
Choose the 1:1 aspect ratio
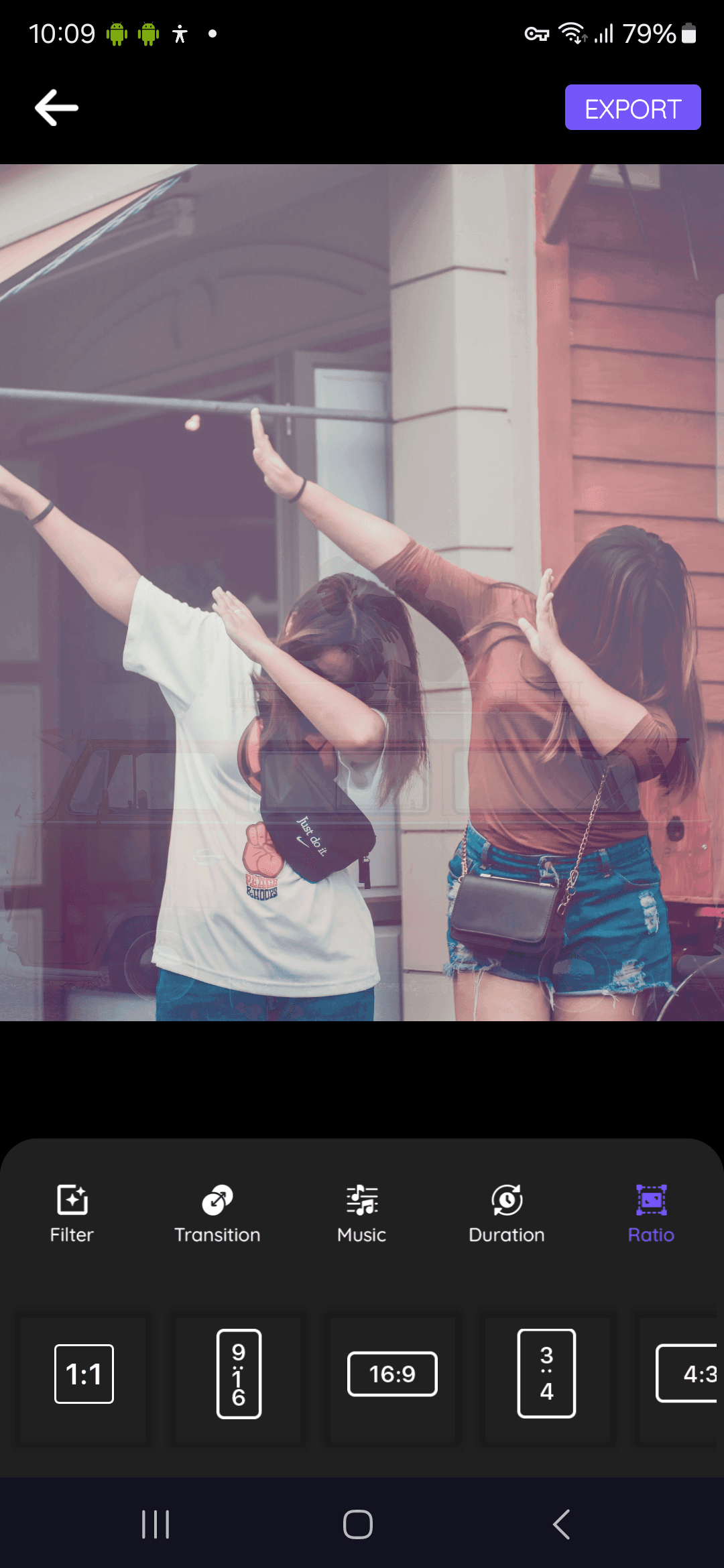[x=84, y=1374]
